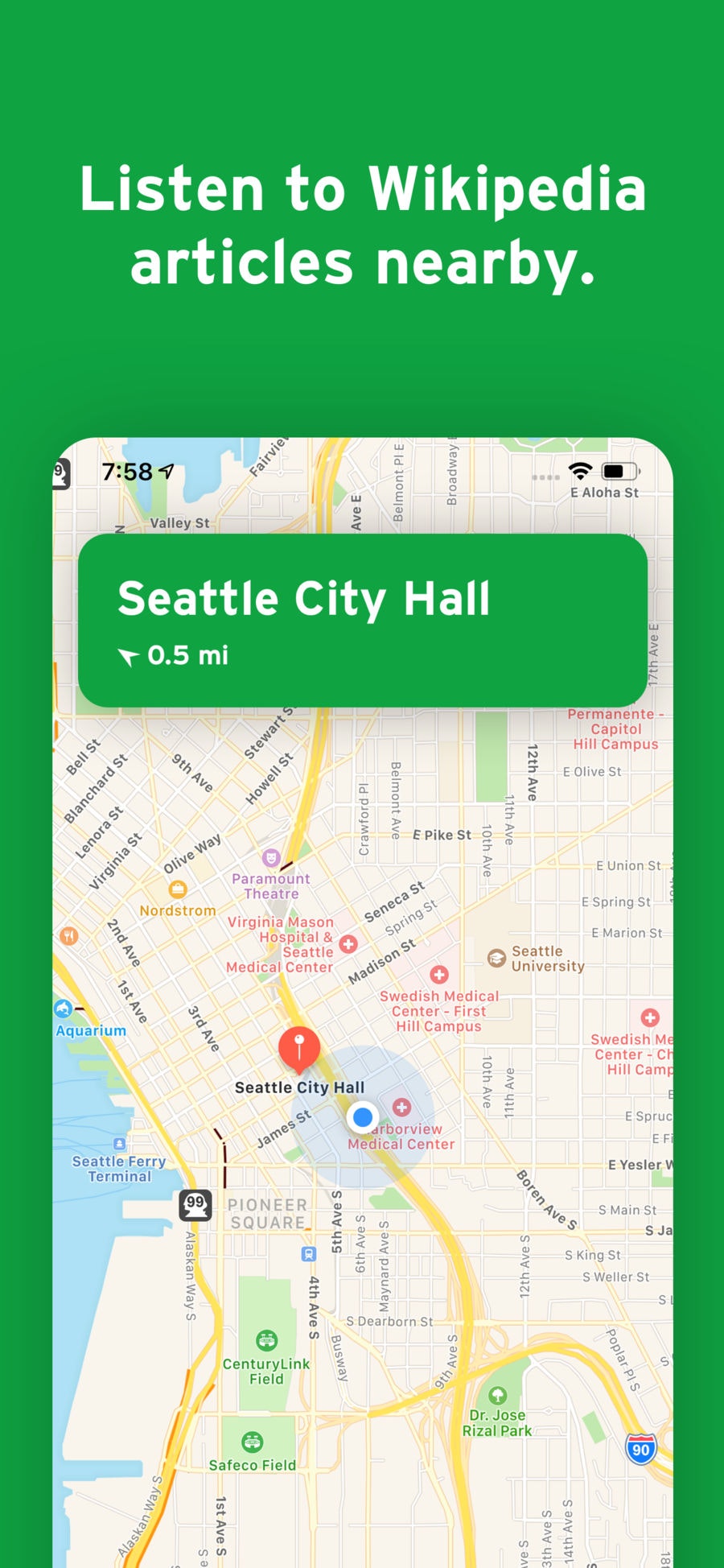Tap the Paramount Theatre theater icon
This screenshot has height=1568, width=724.
point(273,858)
